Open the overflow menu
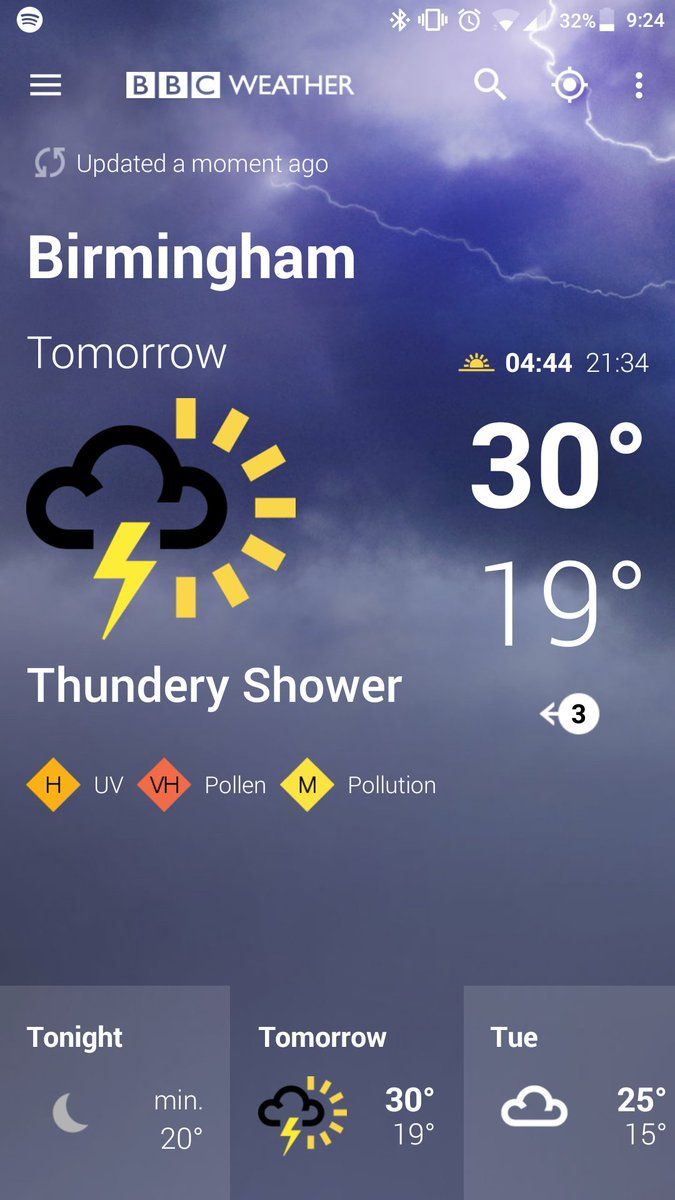This screenshot has height=1200, width=675. 639,85
